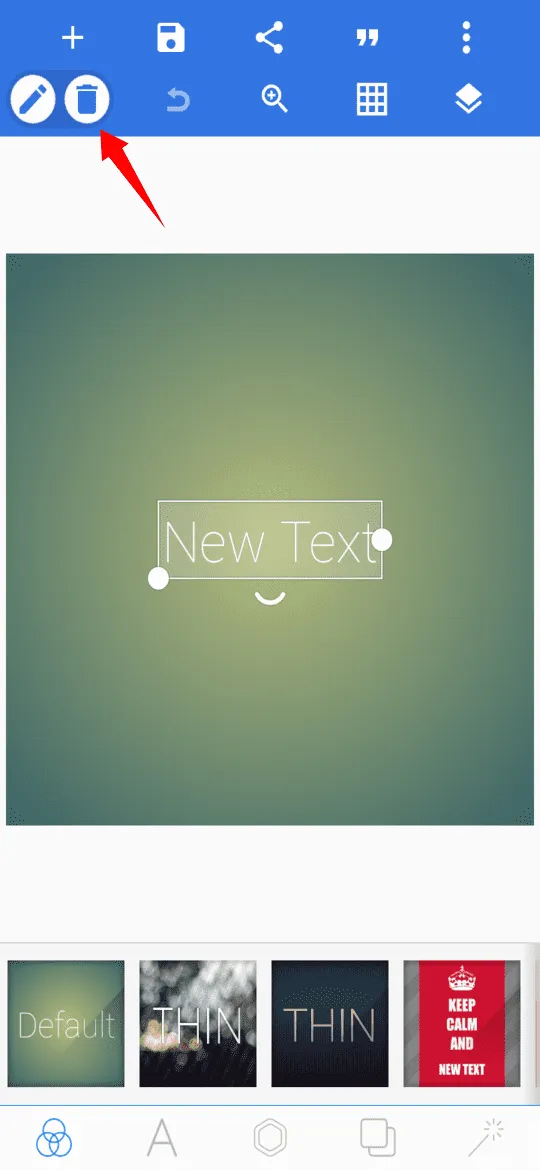Edit the selected text with the pencil icon
Image resolution: width=540 pixels, height=1170 pixels.
(x=33, y=99)
